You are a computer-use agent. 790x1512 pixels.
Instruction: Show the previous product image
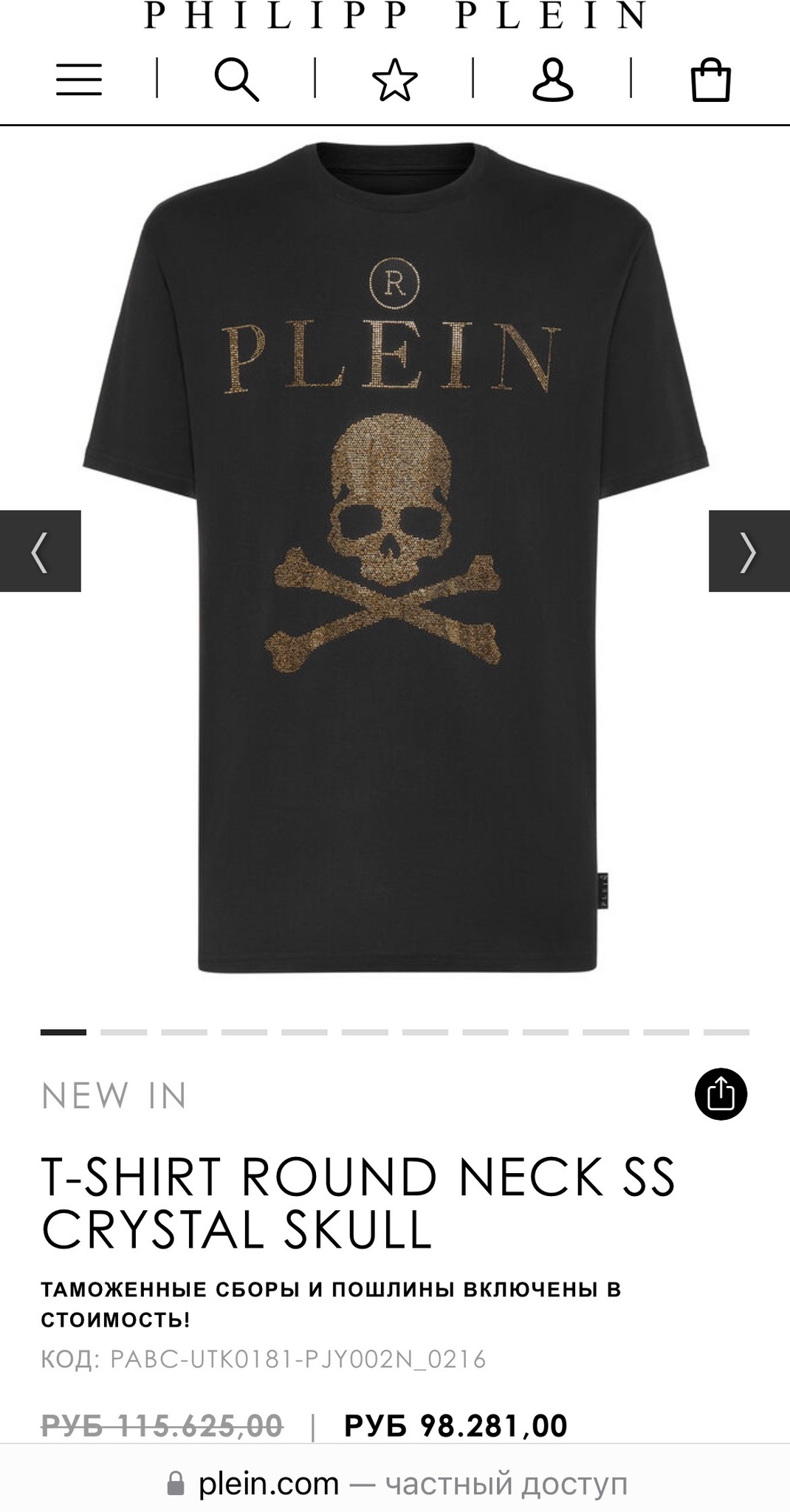pos(41,551)
